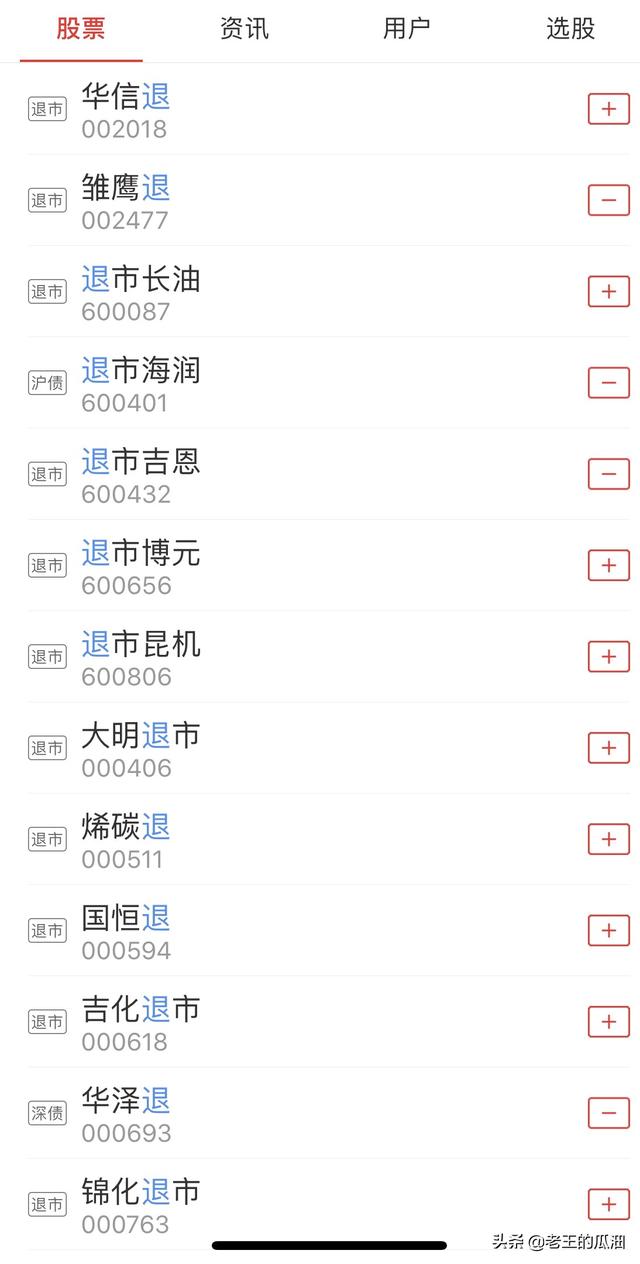
Task: Add 退市昆机 to watchlist
Action: (x=608, y=657)
